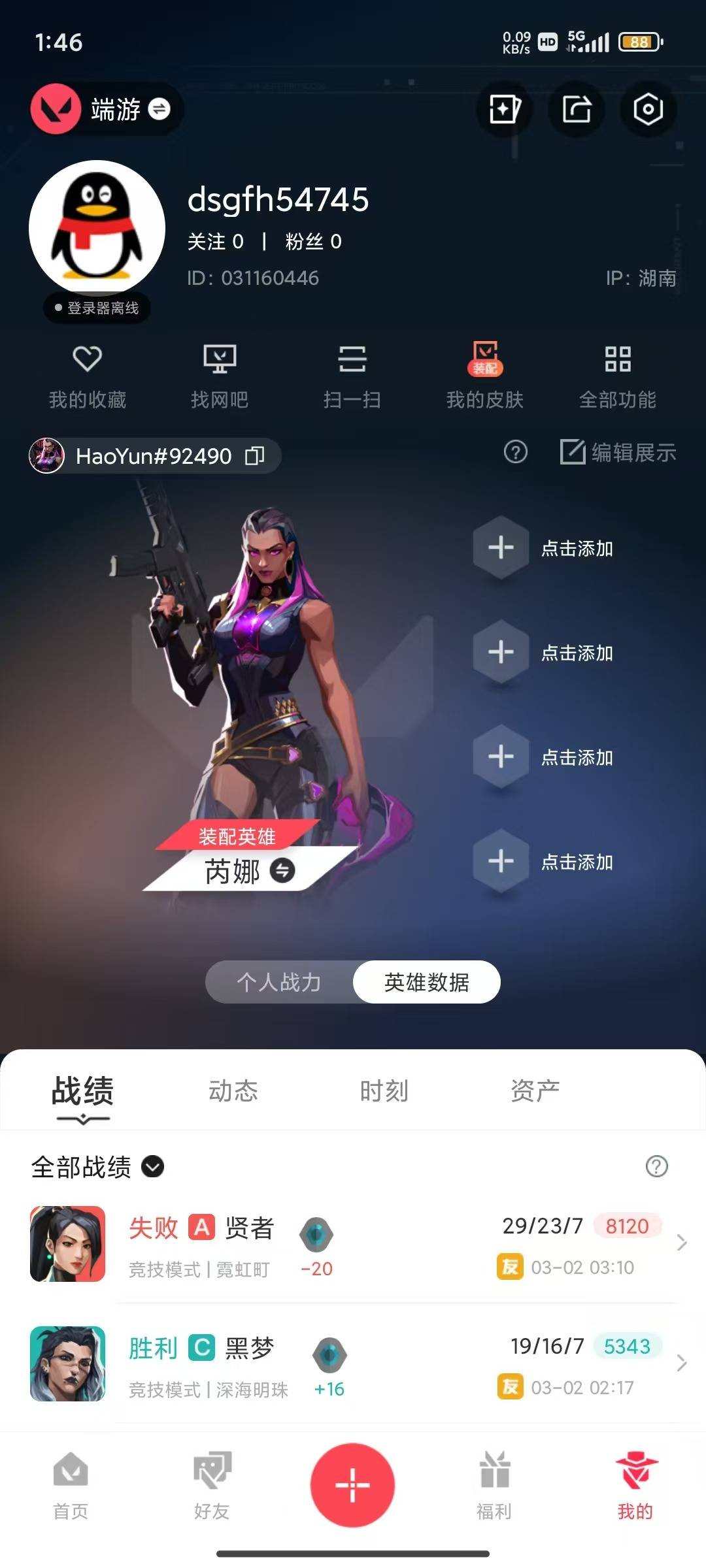The width and height of the screenshot is (706, 1568).
Task: Tap the first 点击添加 slot to add
Action: tap(501, 549)
